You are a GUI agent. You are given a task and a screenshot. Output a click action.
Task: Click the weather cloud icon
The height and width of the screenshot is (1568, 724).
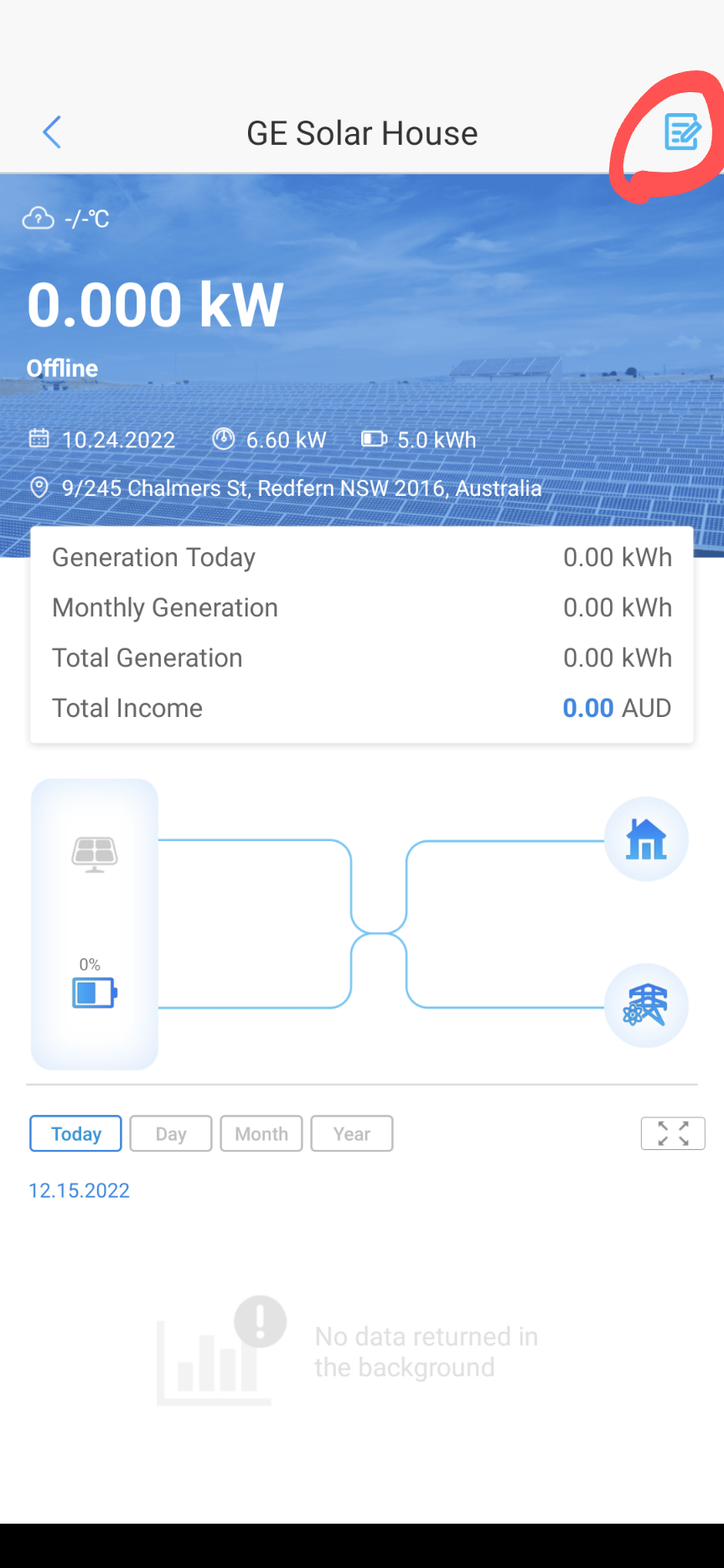click(37, 218)
